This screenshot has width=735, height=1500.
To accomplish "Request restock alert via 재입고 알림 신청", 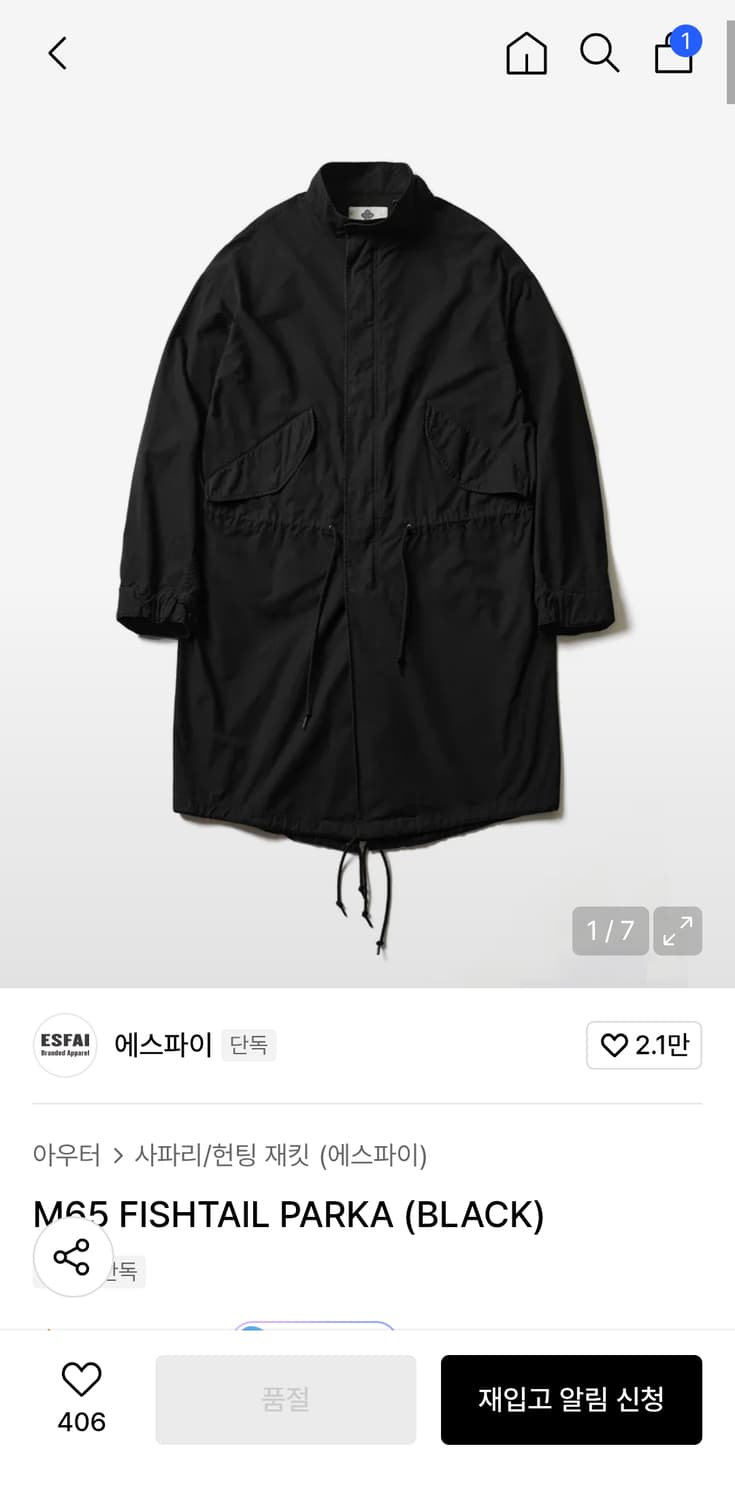I will pyautogui.click(x=571, y=1400).
